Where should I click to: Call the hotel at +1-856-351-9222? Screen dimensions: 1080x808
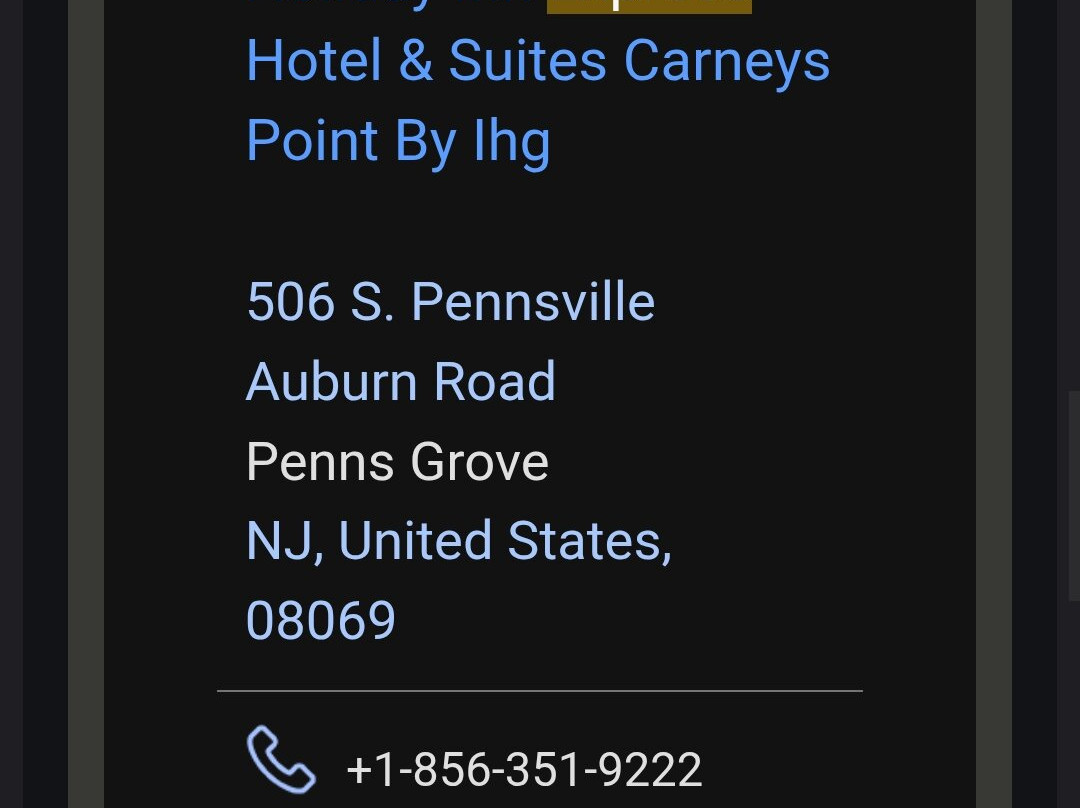pos(523,770)
